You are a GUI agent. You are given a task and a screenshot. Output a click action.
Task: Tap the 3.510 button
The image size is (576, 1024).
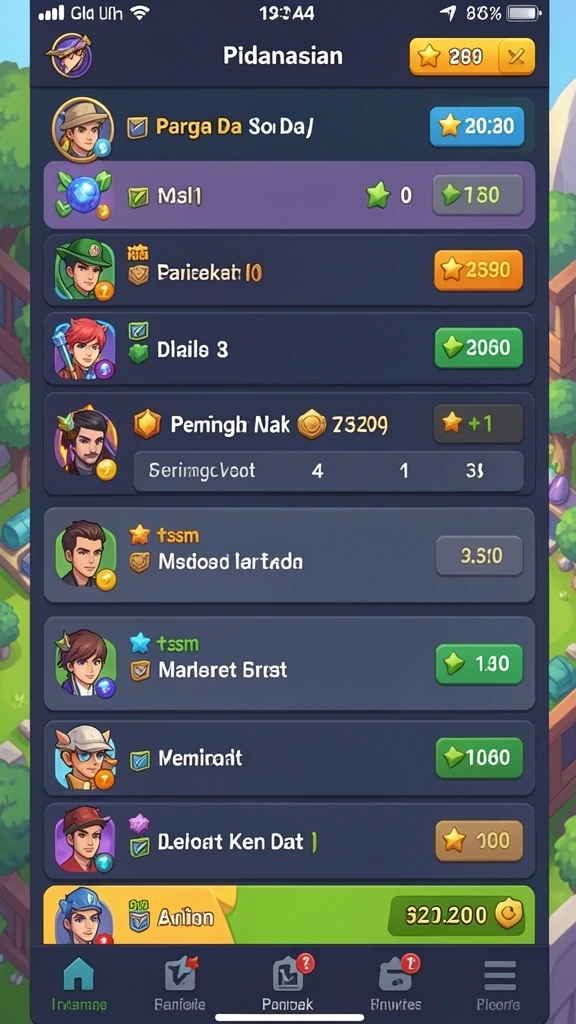tap(479, 556)
